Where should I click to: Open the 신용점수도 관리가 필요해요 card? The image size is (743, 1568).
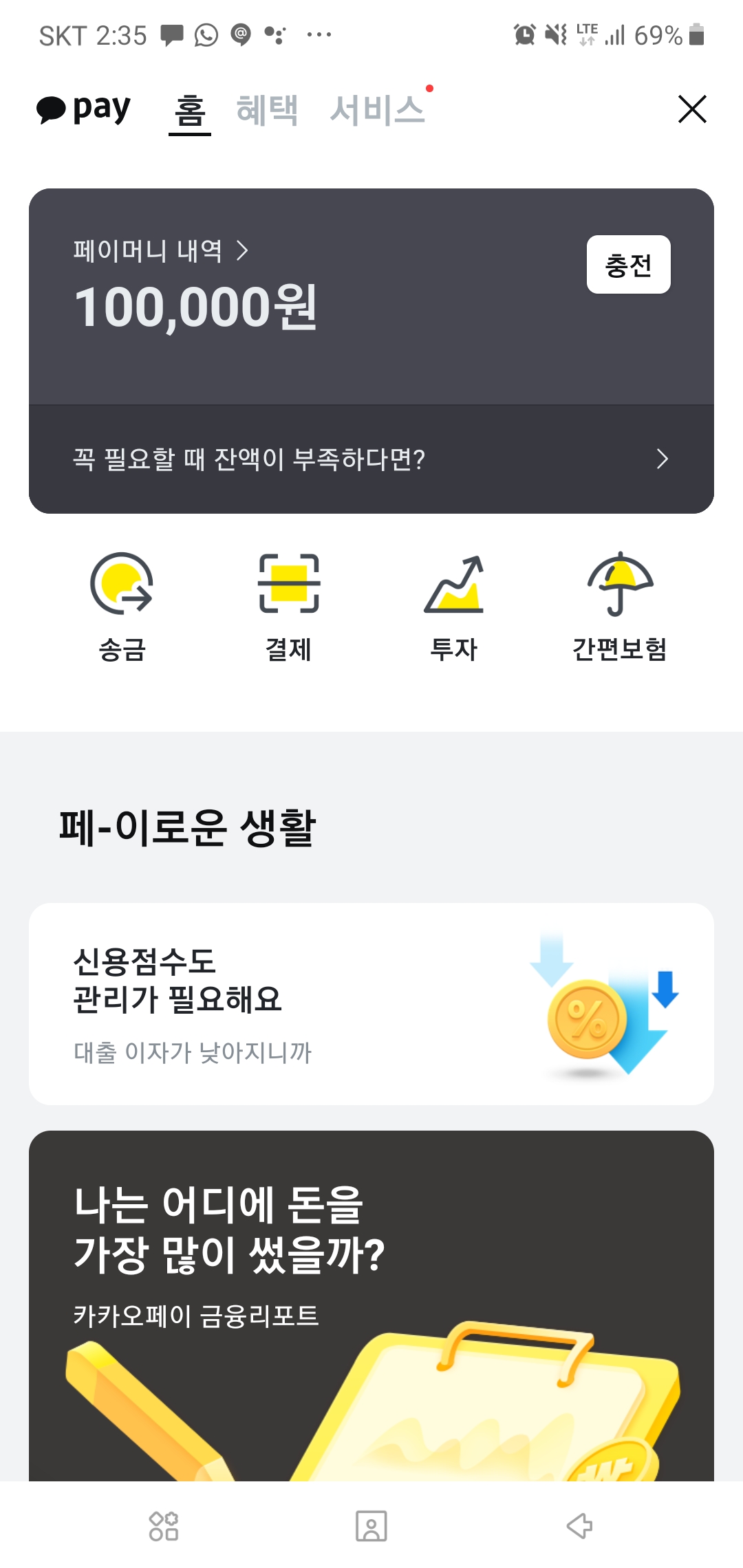point(371,1004)
